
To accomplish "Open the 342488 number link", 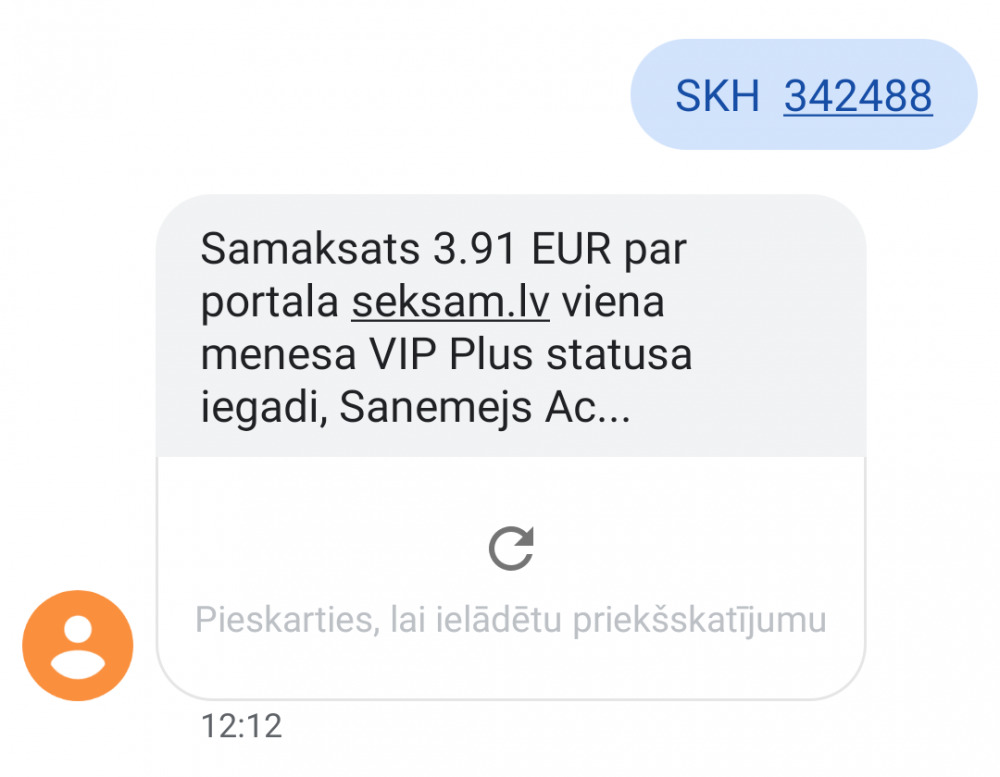I will coord(857,96).
